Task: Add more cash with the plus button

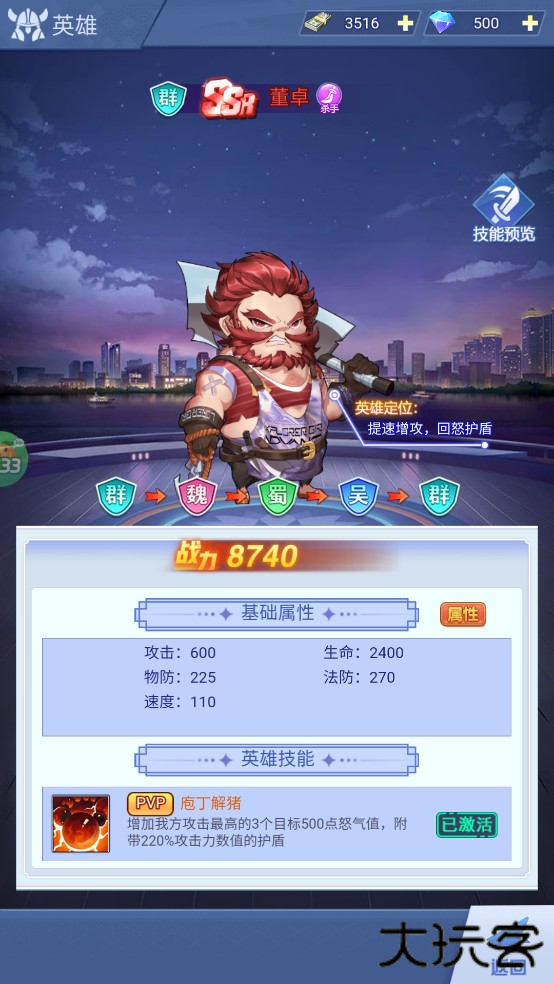Action: point(405,23)
